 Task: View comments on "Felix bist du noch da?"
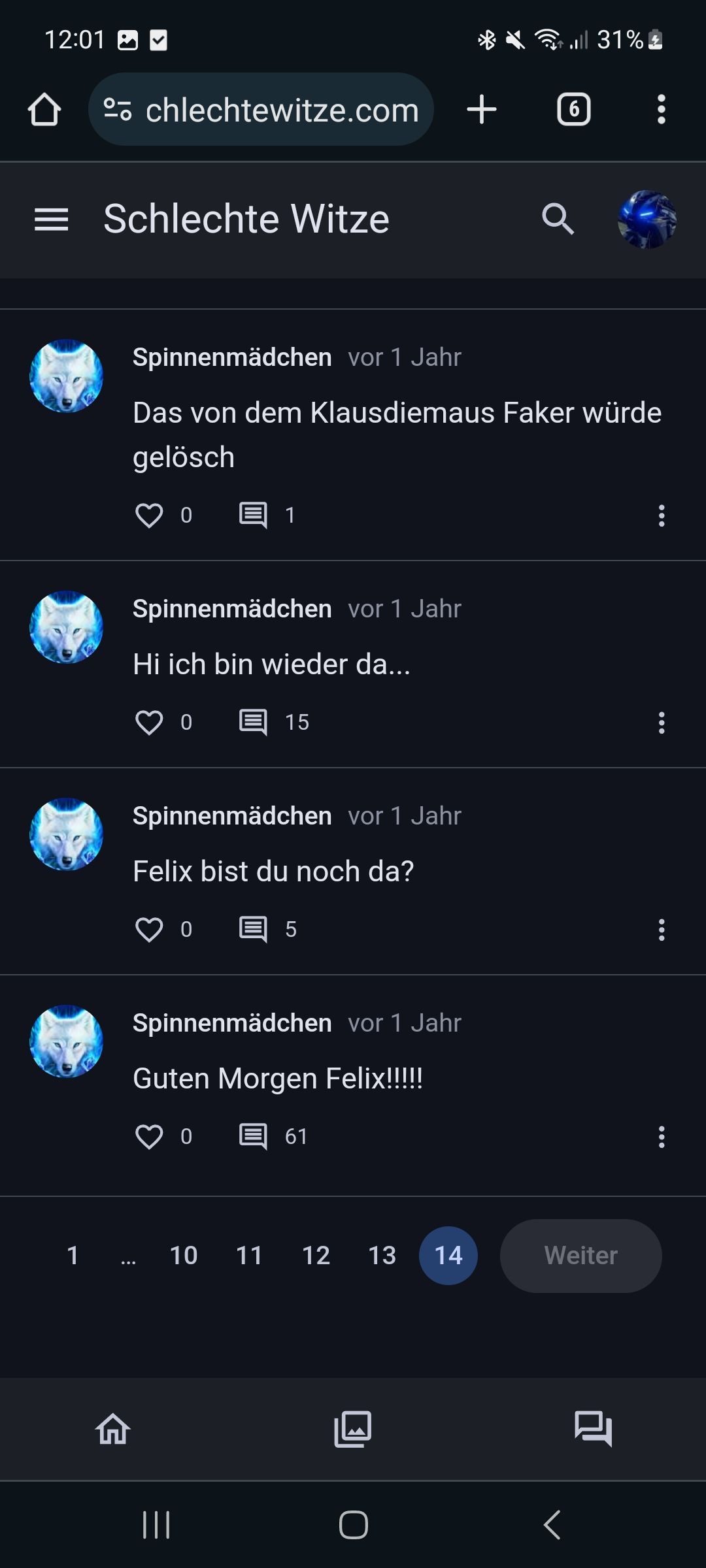click(x=254, y=930)
